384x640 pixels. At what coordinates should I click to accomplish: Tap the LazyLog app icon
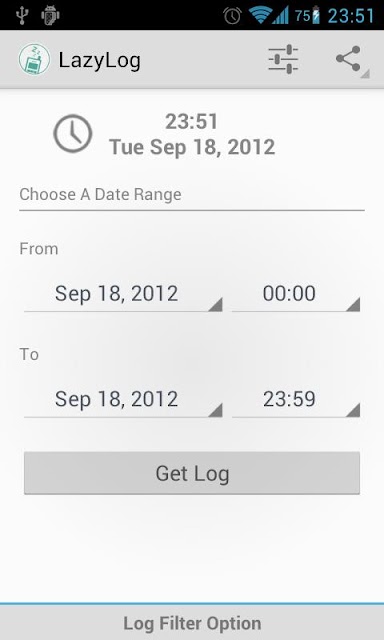click(x=34, y=60)
